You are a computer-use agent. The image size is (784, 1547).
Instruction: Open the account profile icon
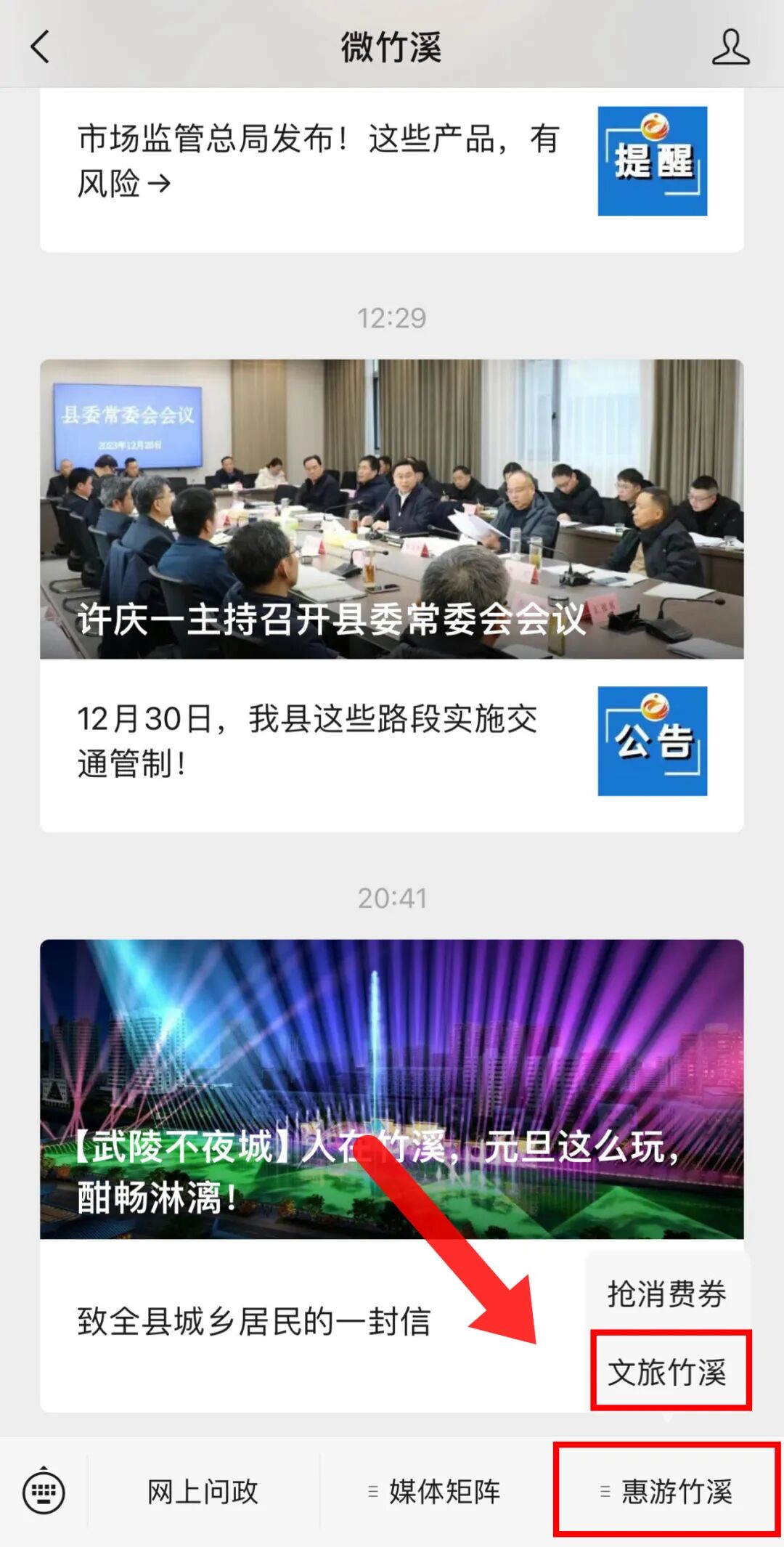[730, 48]
